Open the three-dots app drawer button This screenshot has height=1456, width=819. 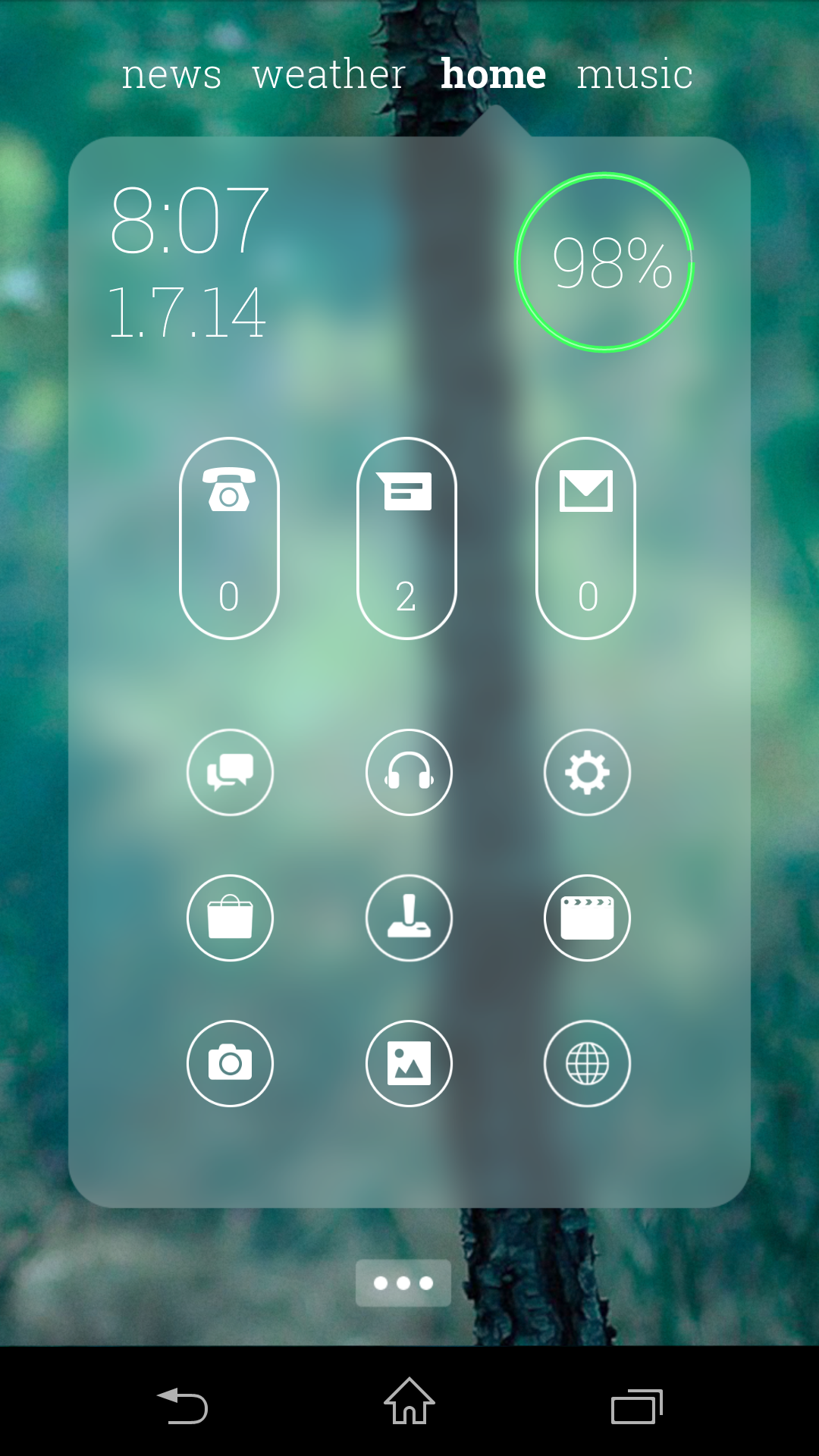pyautogui.click(x=403, y=1283)
